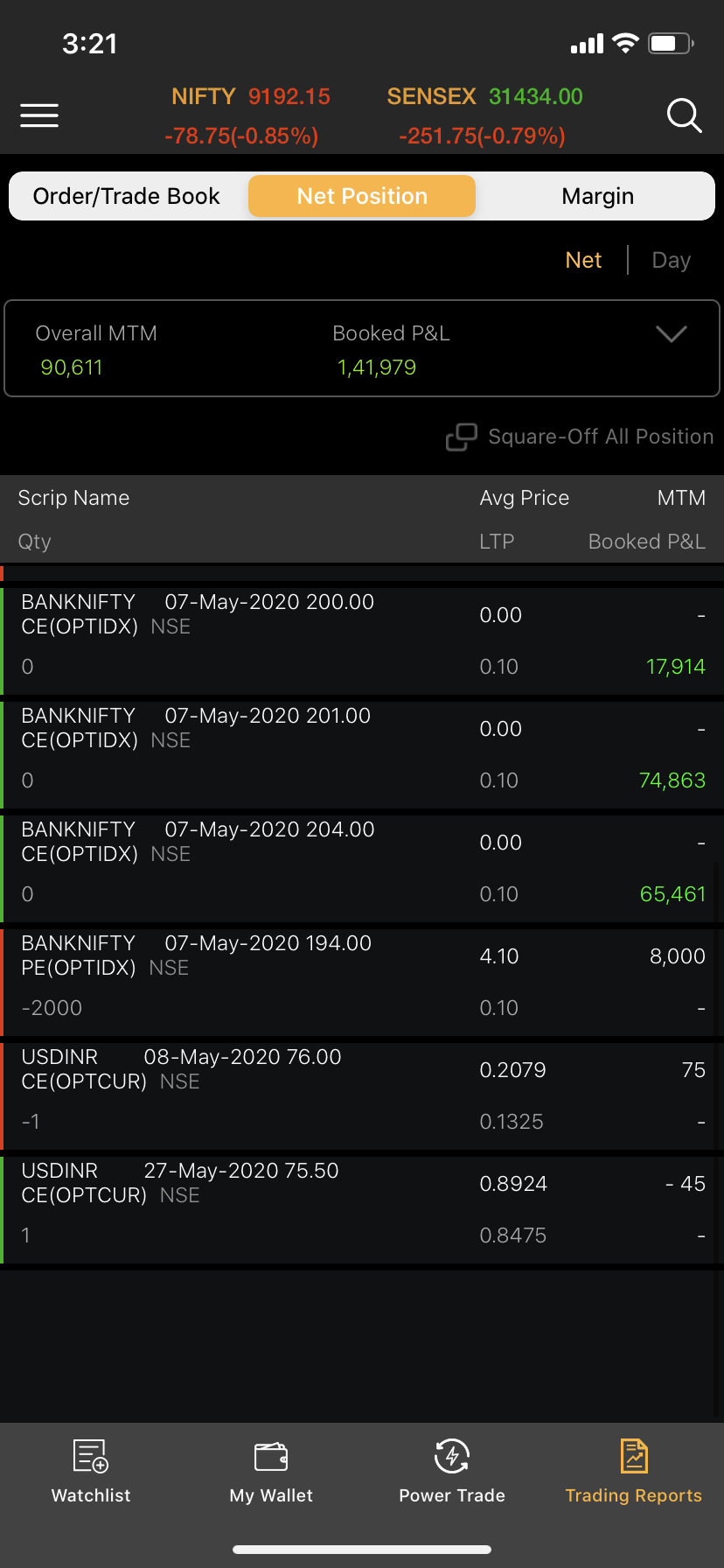Select the Net positions filter
Screen dimensions: 724x1568
(583, 260)
